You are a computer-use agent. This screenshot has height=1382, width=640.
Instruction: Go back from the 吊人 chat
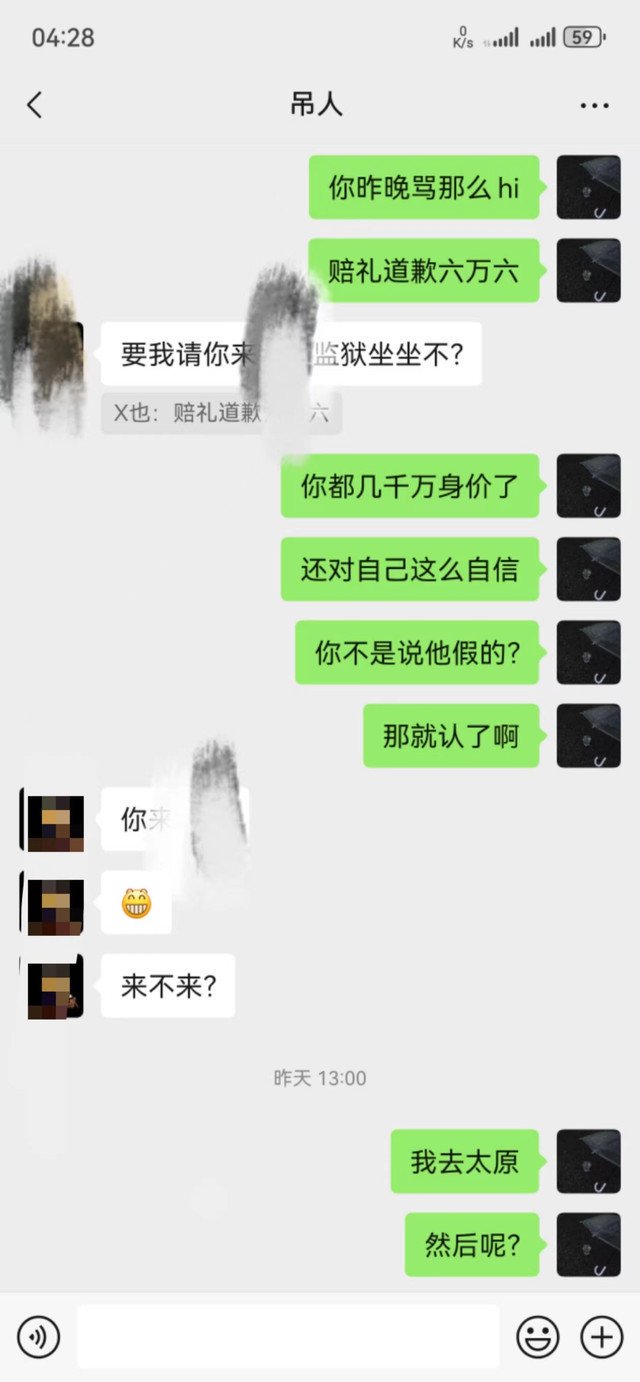[x=35, y=105]
